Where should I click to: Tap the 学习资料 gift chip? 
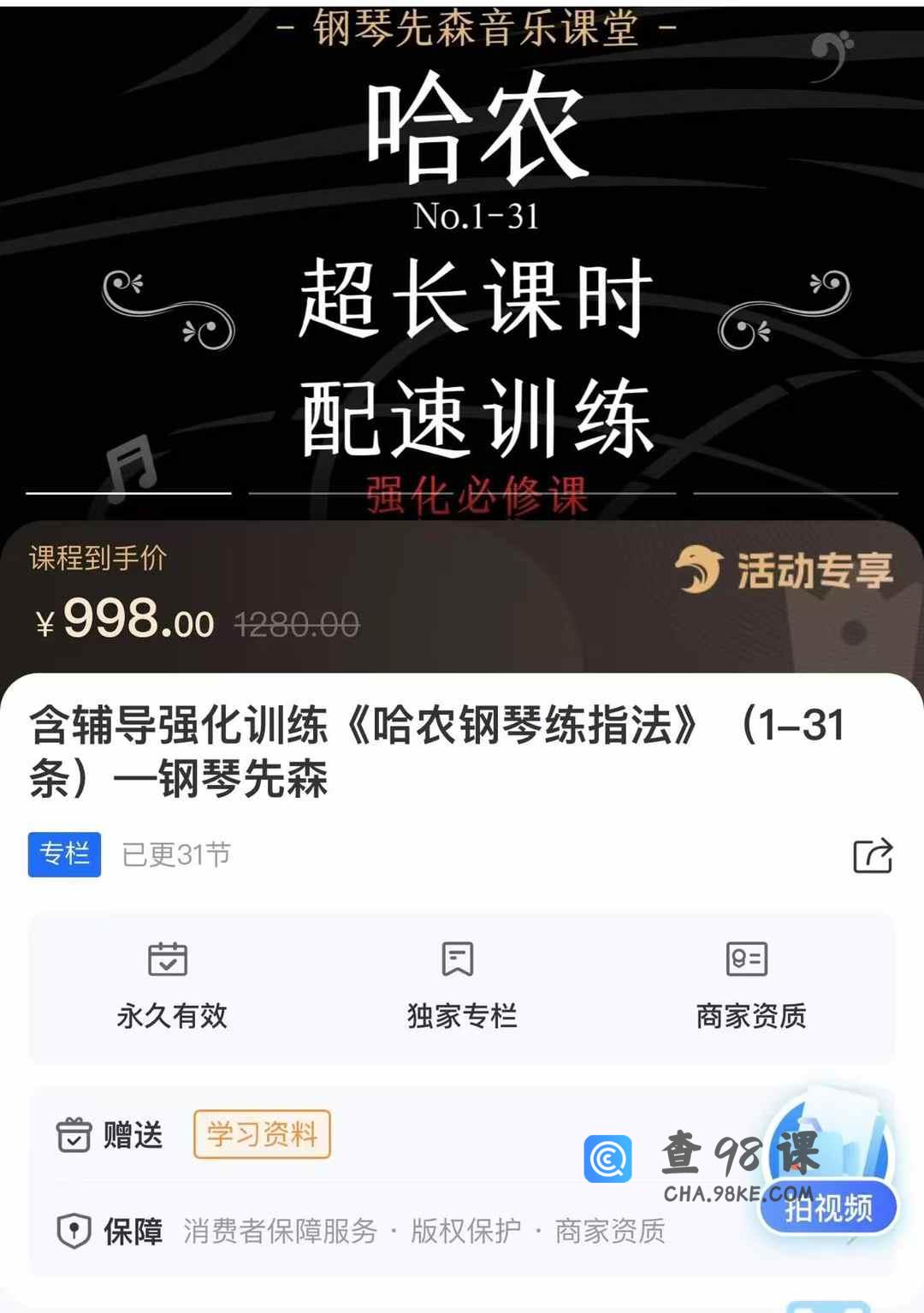coord(262,1134)
